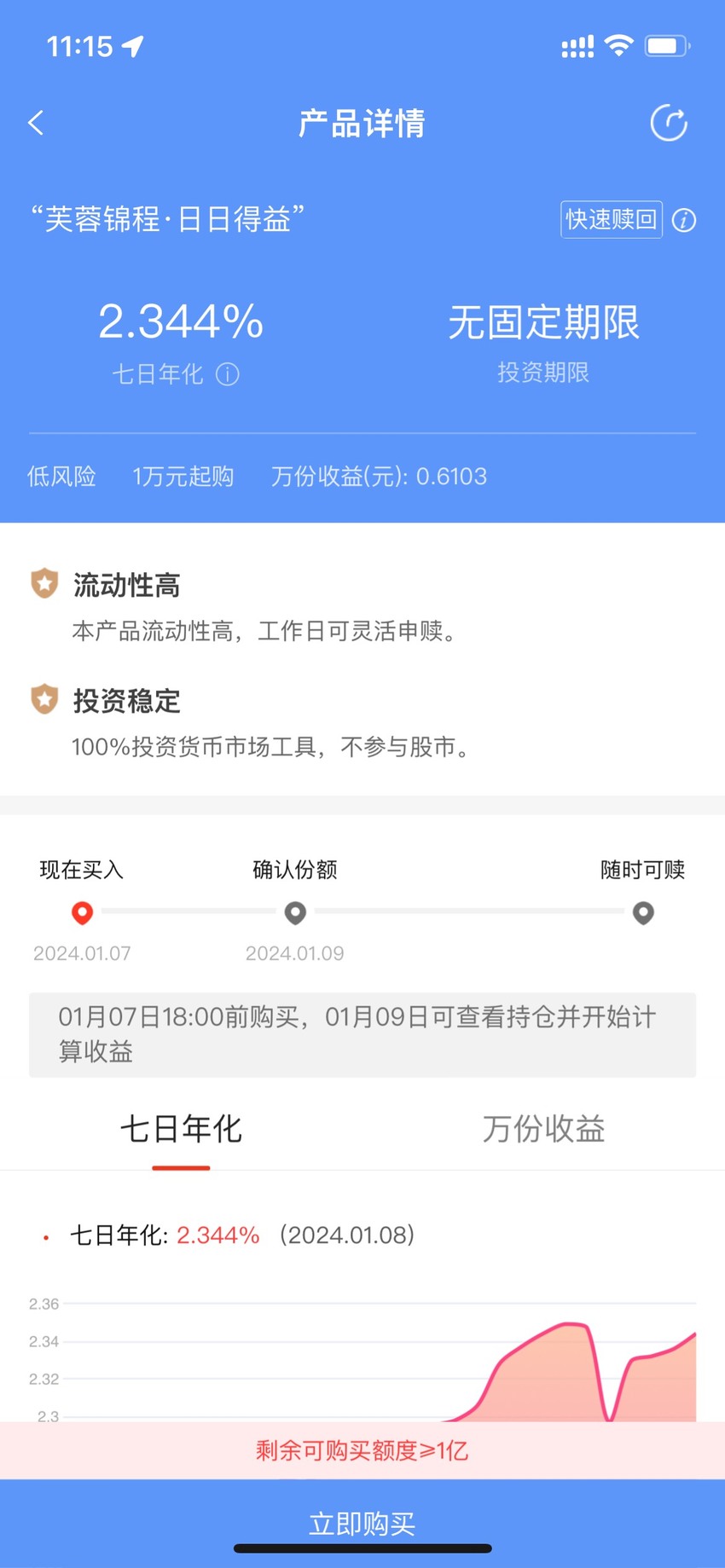Open info icon next to 快速赎回
The height and width of the screenshot is (1568, 725).
tap(684, 221)
